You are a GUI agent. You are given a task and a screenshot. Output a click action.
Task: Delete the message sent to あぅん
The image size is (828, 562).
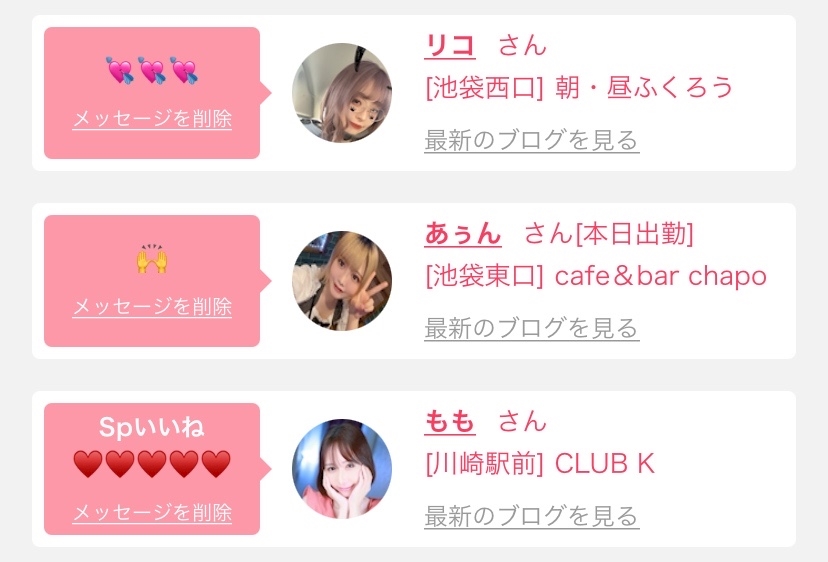click(152, 307)
